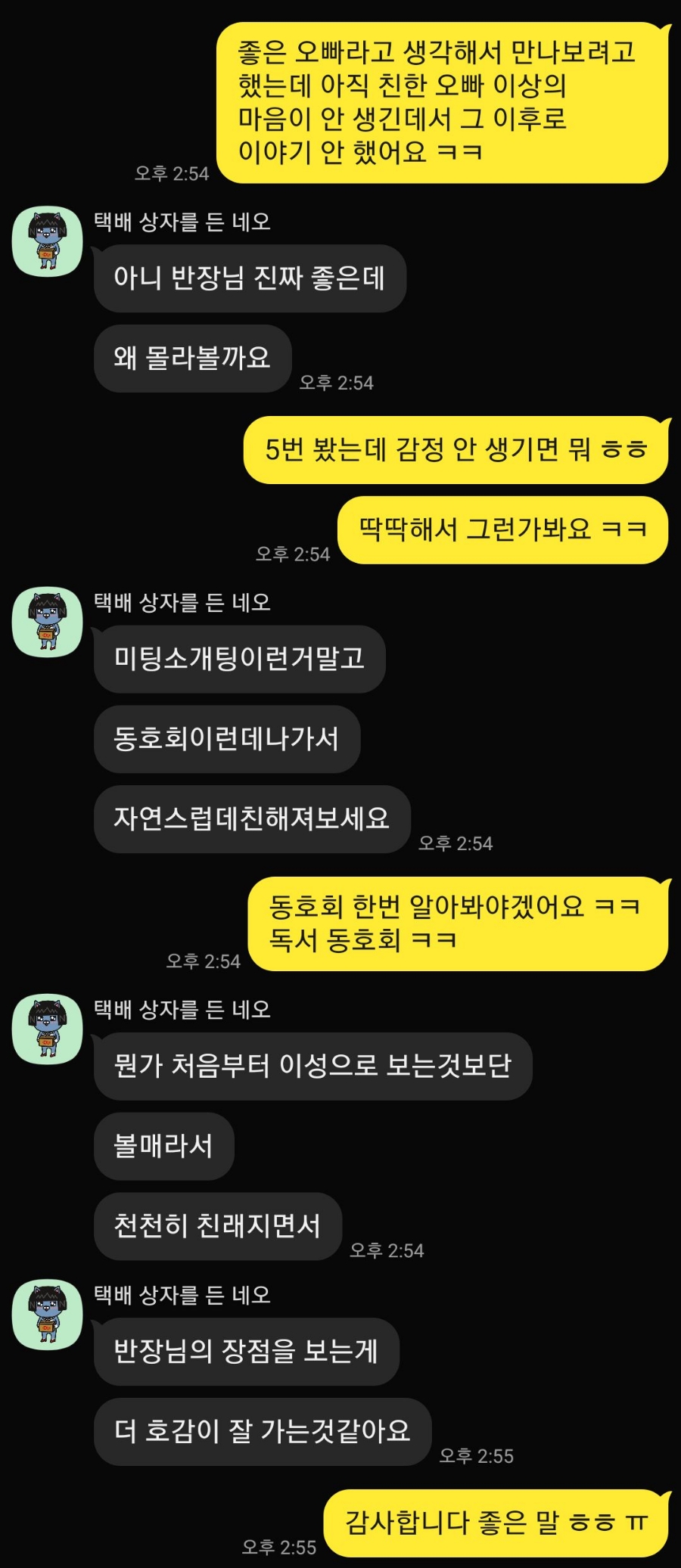The width and height of the screenshot is (681, 1568).
Task: Tap the avatar next to '미팅소개팅이런거말고' message
Action: click(47, 622)
